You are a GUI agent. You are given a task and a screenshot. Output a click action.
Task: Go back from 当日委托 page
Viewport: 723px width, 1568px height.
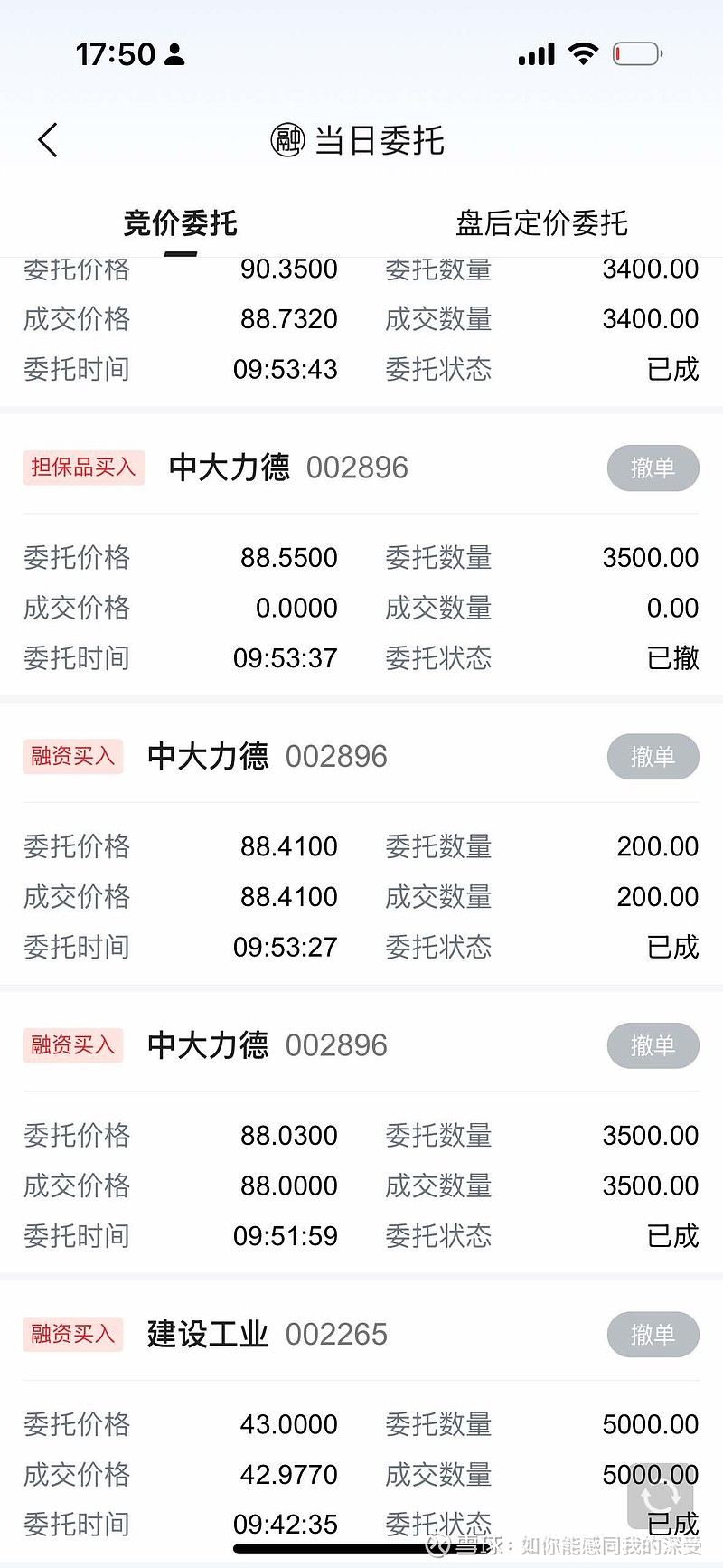[49, 140]
